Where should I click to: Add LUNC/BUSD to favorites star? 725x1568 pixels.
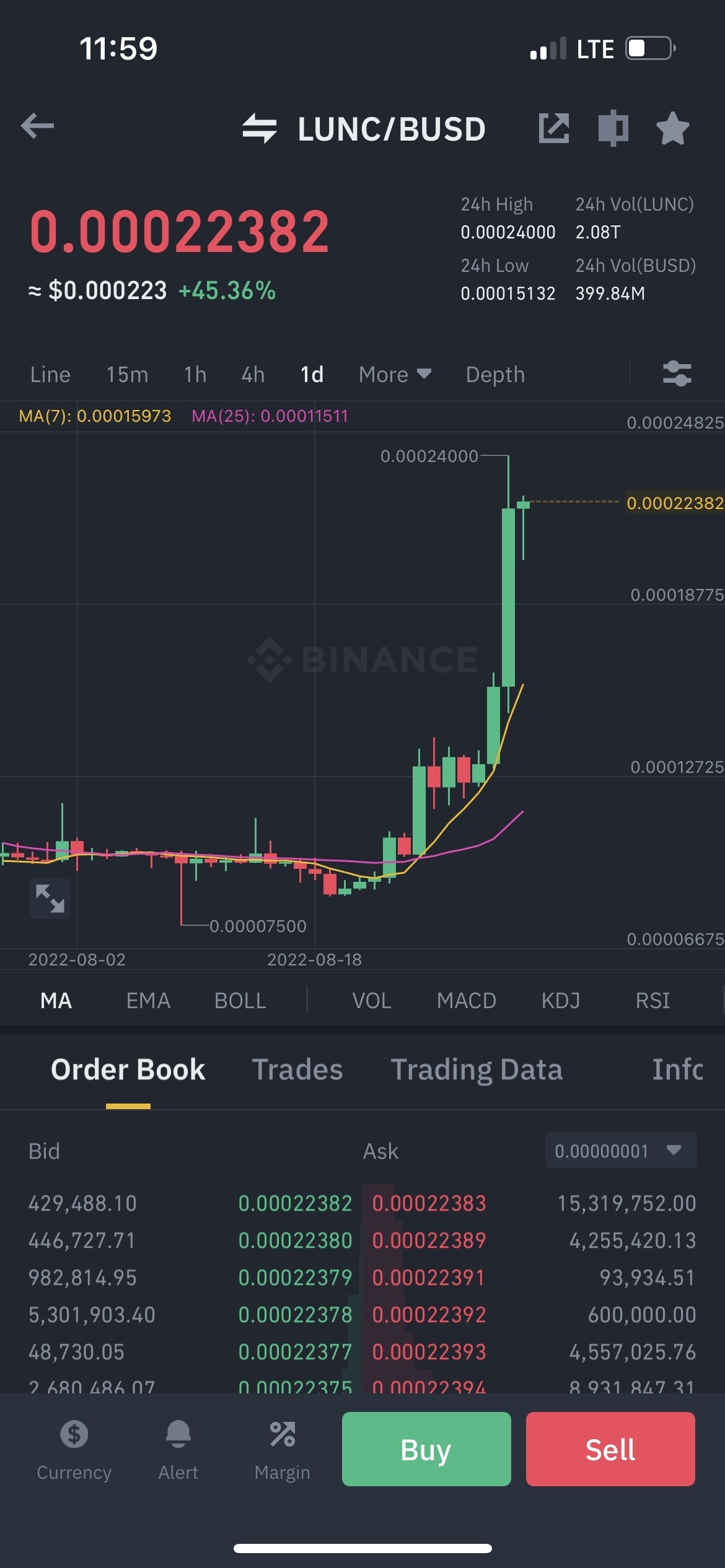pos(672,128)
